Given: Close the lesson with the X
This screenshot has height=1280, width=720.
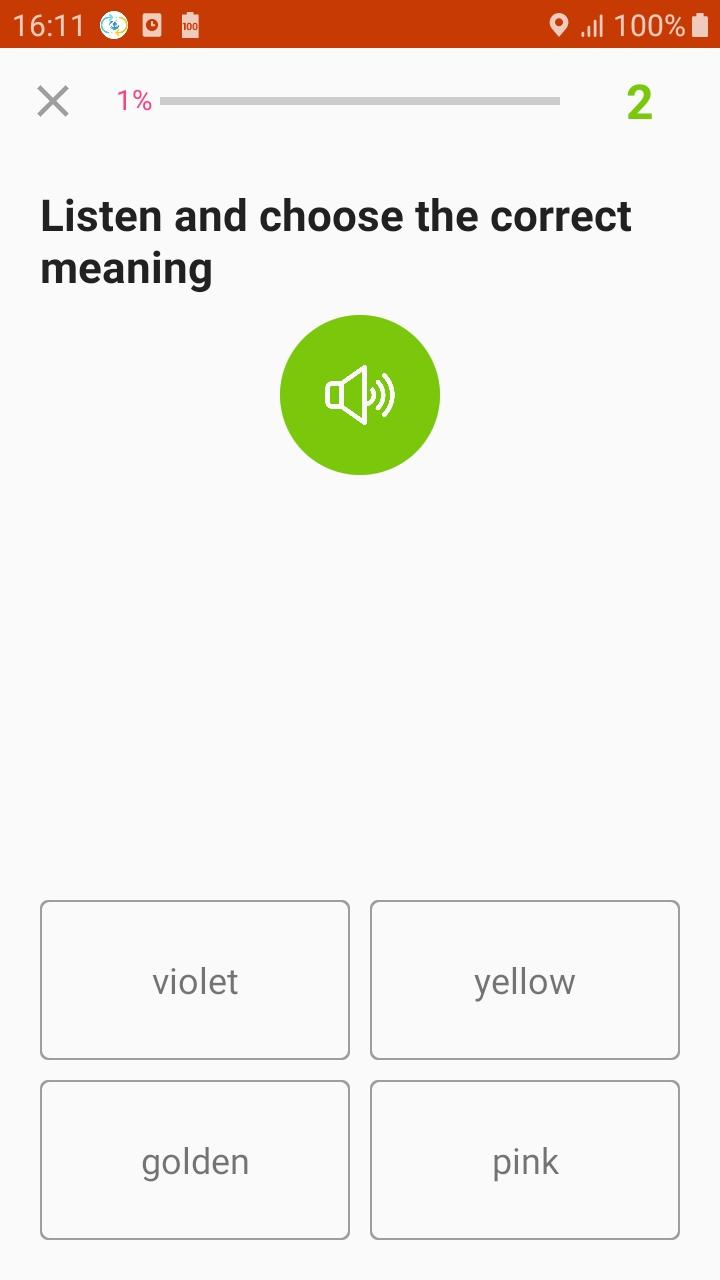Looking at the screenshot, I should [53, 101].
